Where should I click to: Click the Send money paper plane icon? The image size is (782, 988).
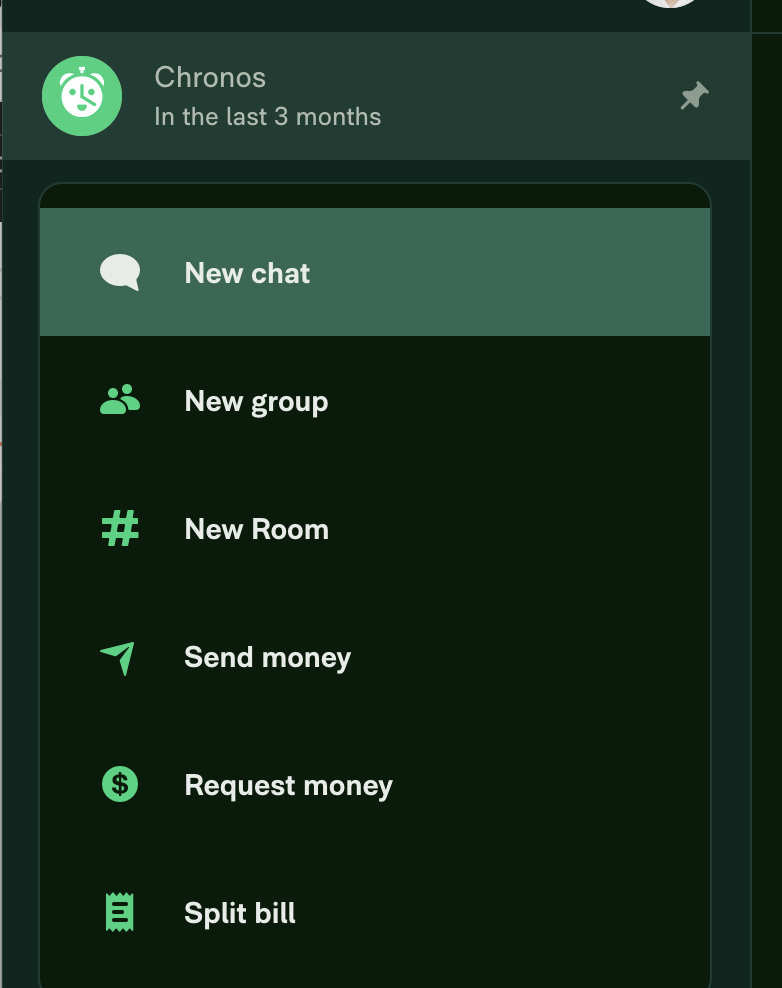[x=119, y=656]
